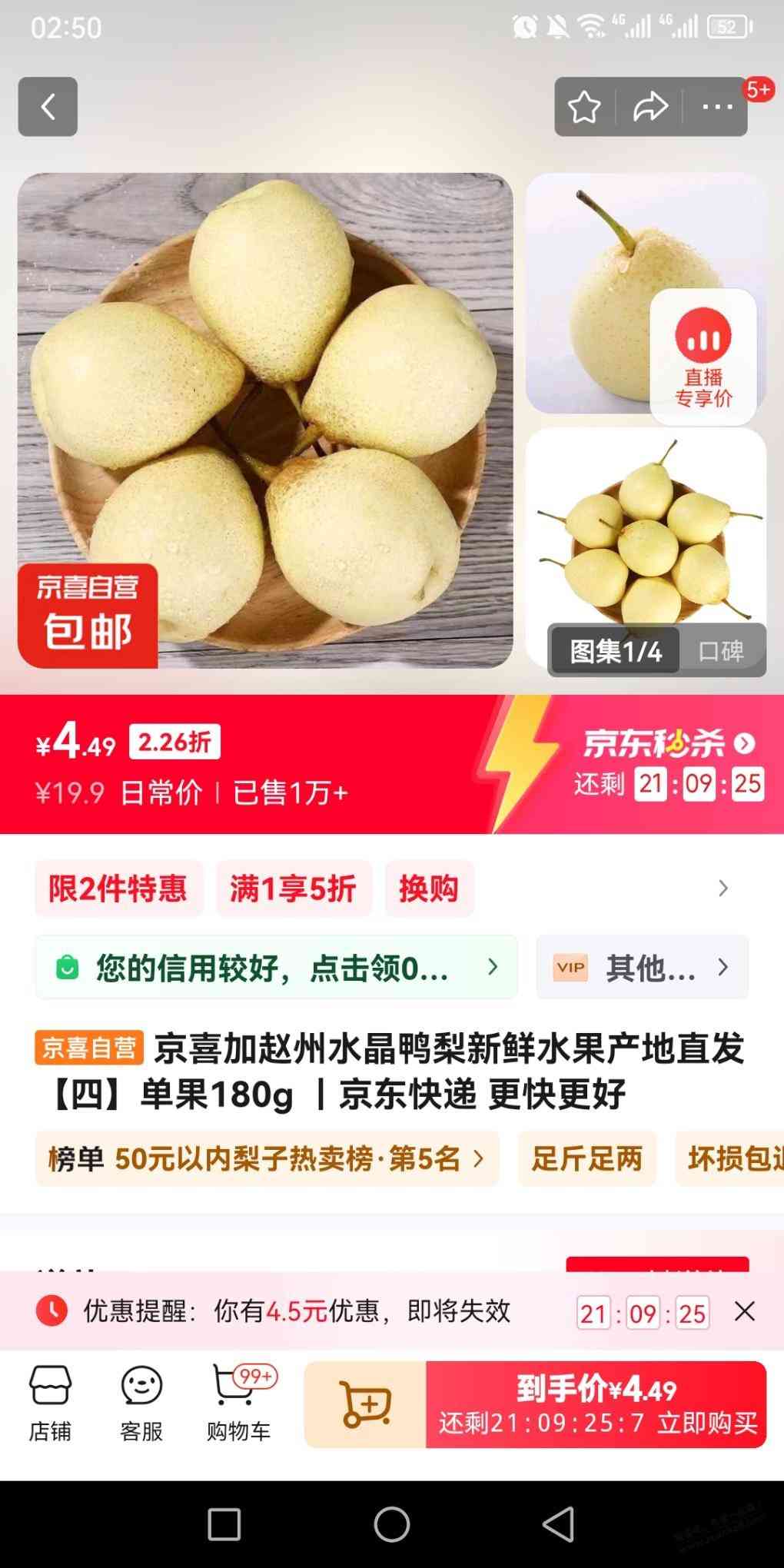Return to the system home screen
Screen dimensions: 784x1568
coord(392,1523)
